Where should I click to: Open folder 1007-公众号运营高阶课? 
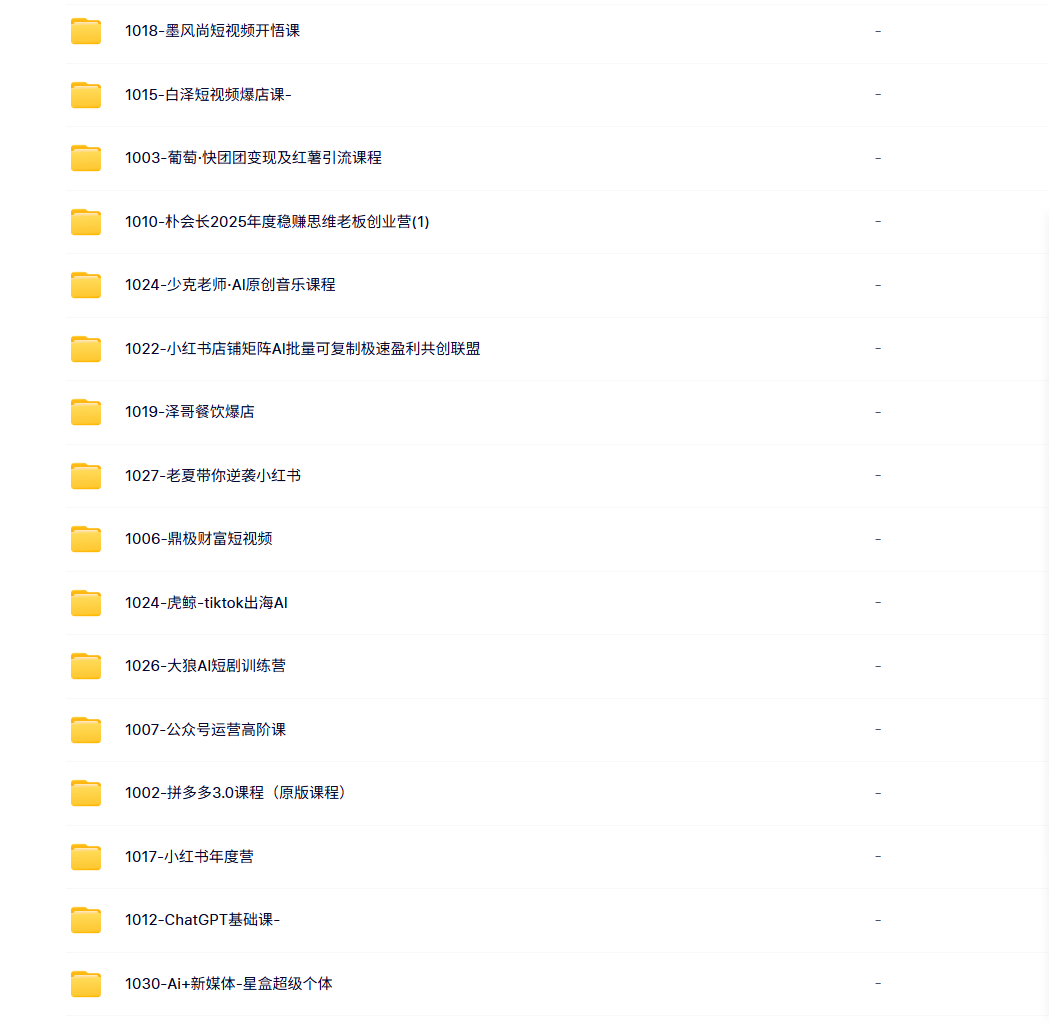point(205,730)
